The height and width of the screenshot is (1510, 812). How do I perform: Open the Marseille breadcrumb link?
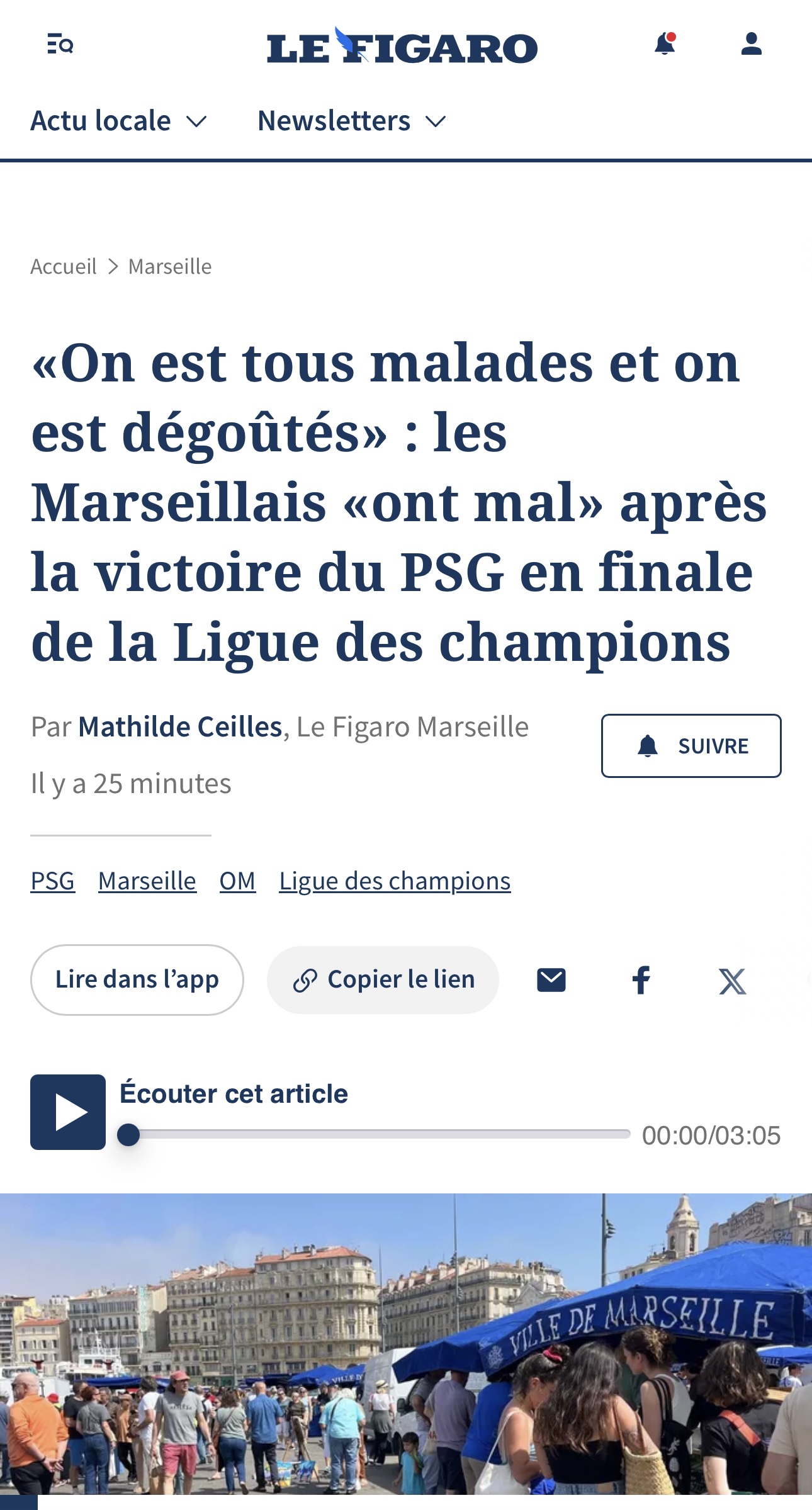pyautogui.click(x=170, y=266)
